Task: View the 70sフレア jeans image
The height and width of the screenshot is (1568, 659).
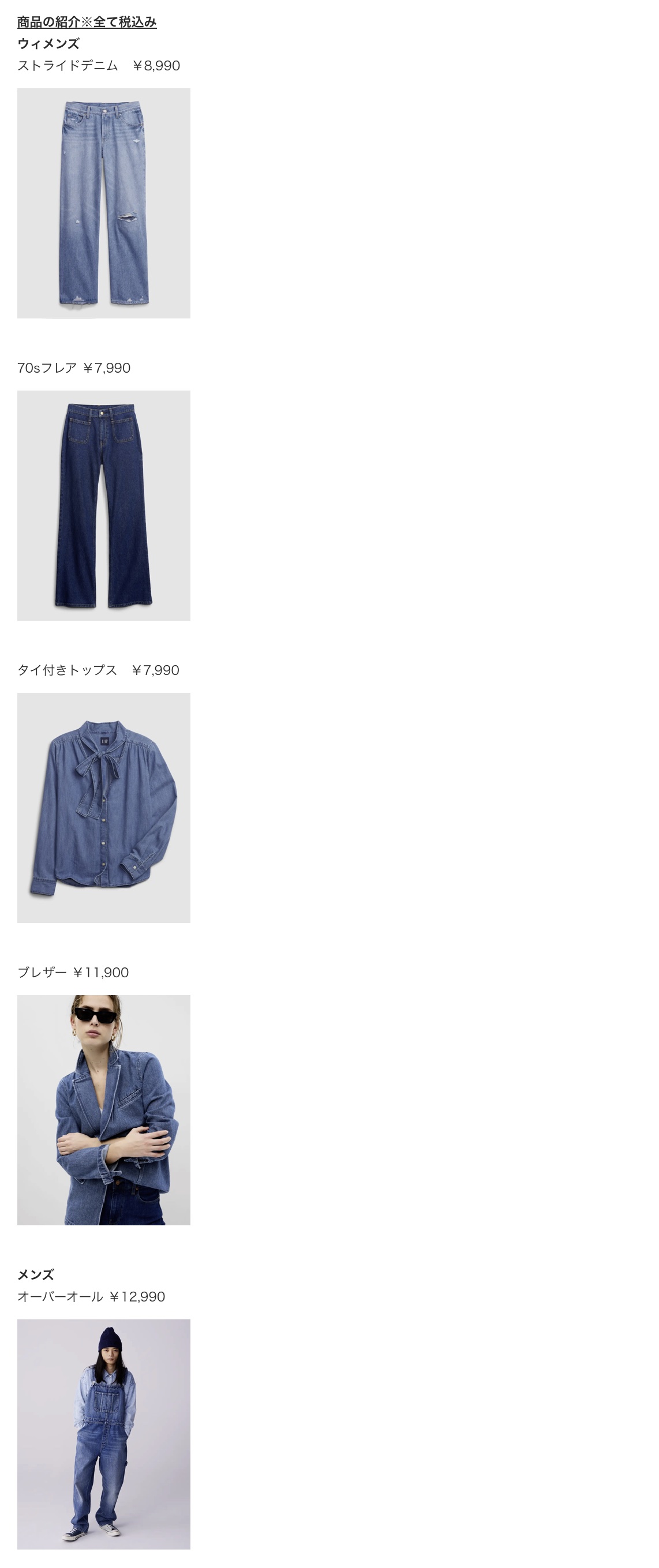Action: (103, 505)
